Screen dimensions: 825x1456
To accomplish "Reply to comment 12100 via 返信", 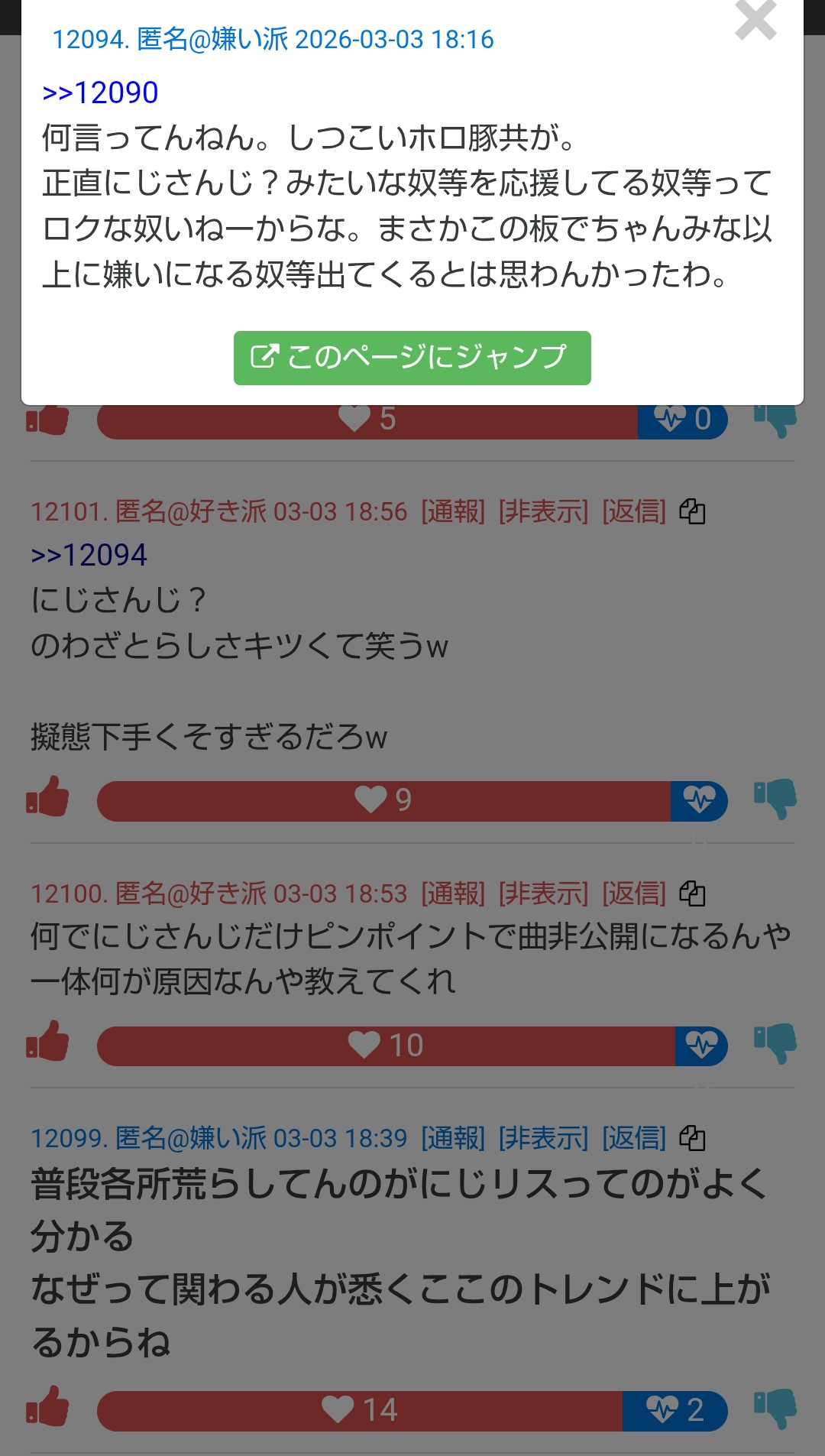I will (634, 893).
